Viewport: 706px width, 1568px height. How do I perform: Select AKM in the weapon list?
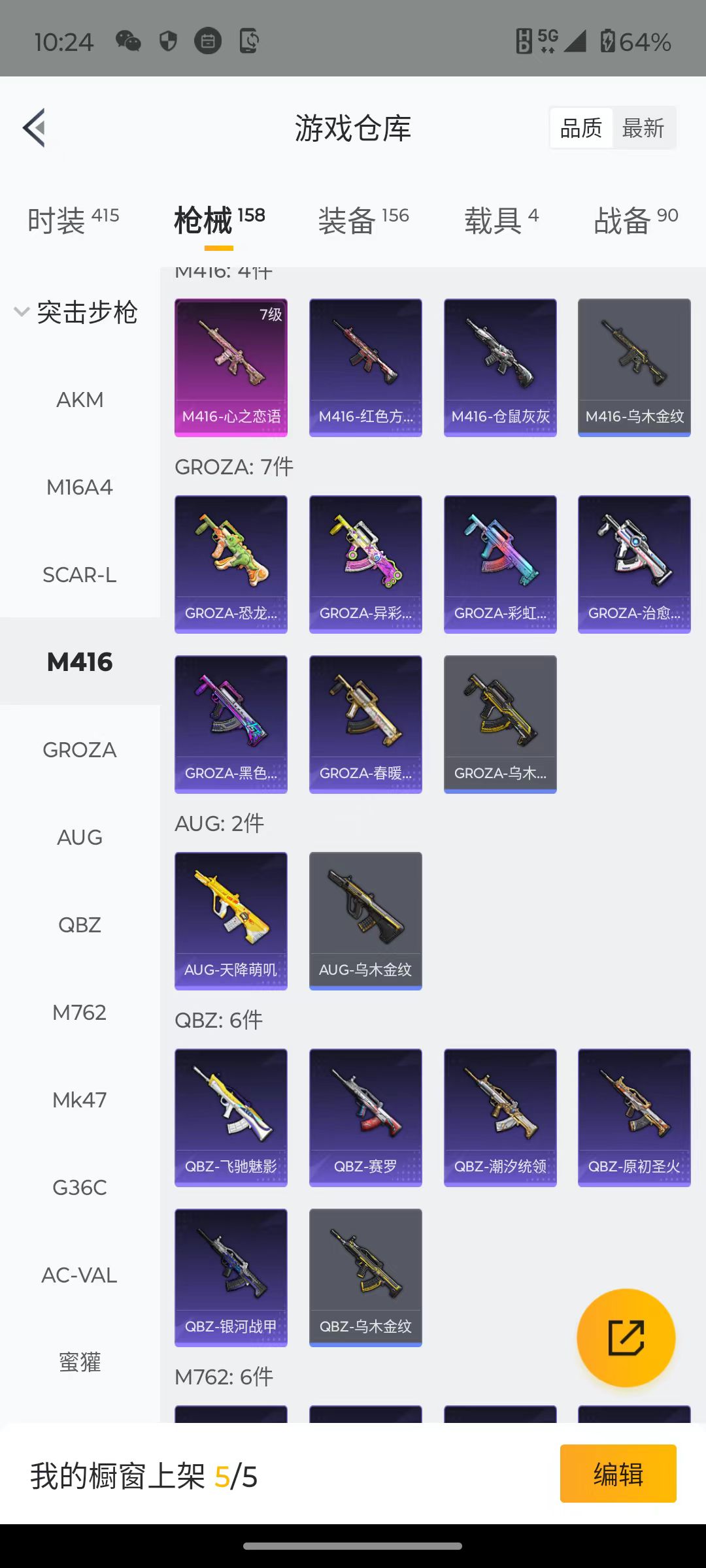click(x=80, y=399)
